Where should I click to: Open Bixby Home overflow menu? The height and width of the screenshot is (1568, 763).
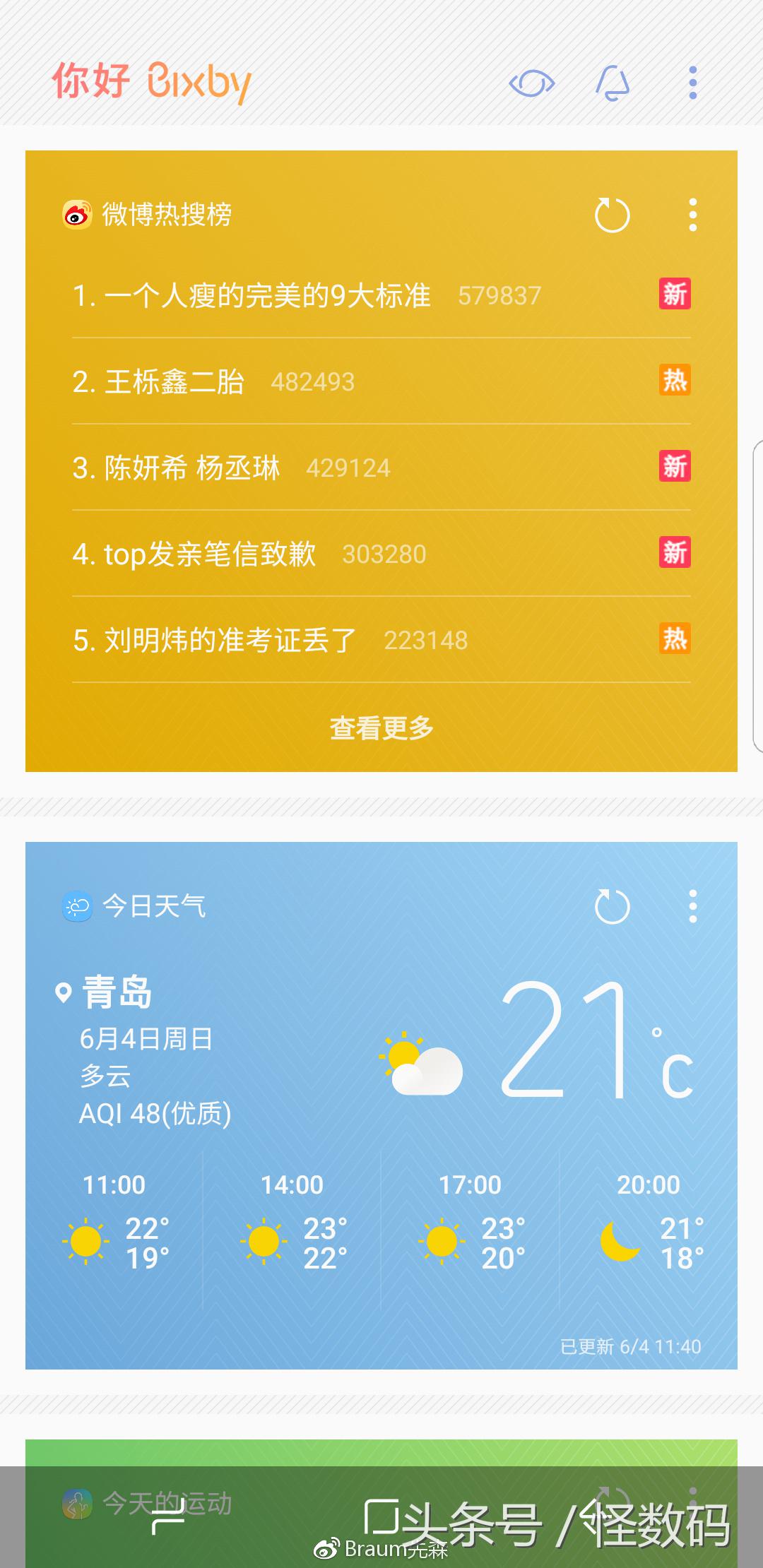click(x=692, y=83)
